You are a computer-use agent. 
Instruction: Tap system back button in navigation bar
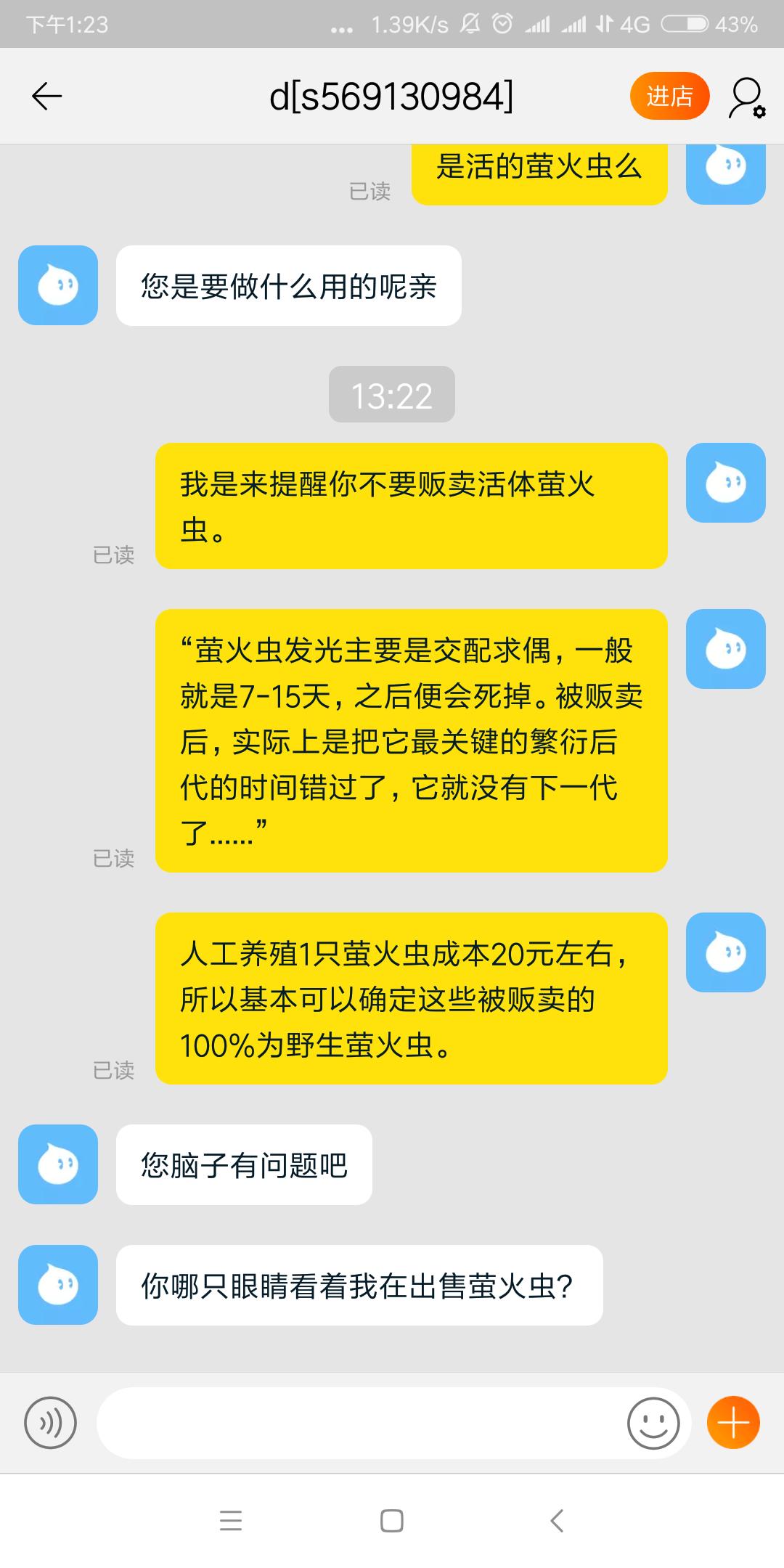coord(557,1520)
